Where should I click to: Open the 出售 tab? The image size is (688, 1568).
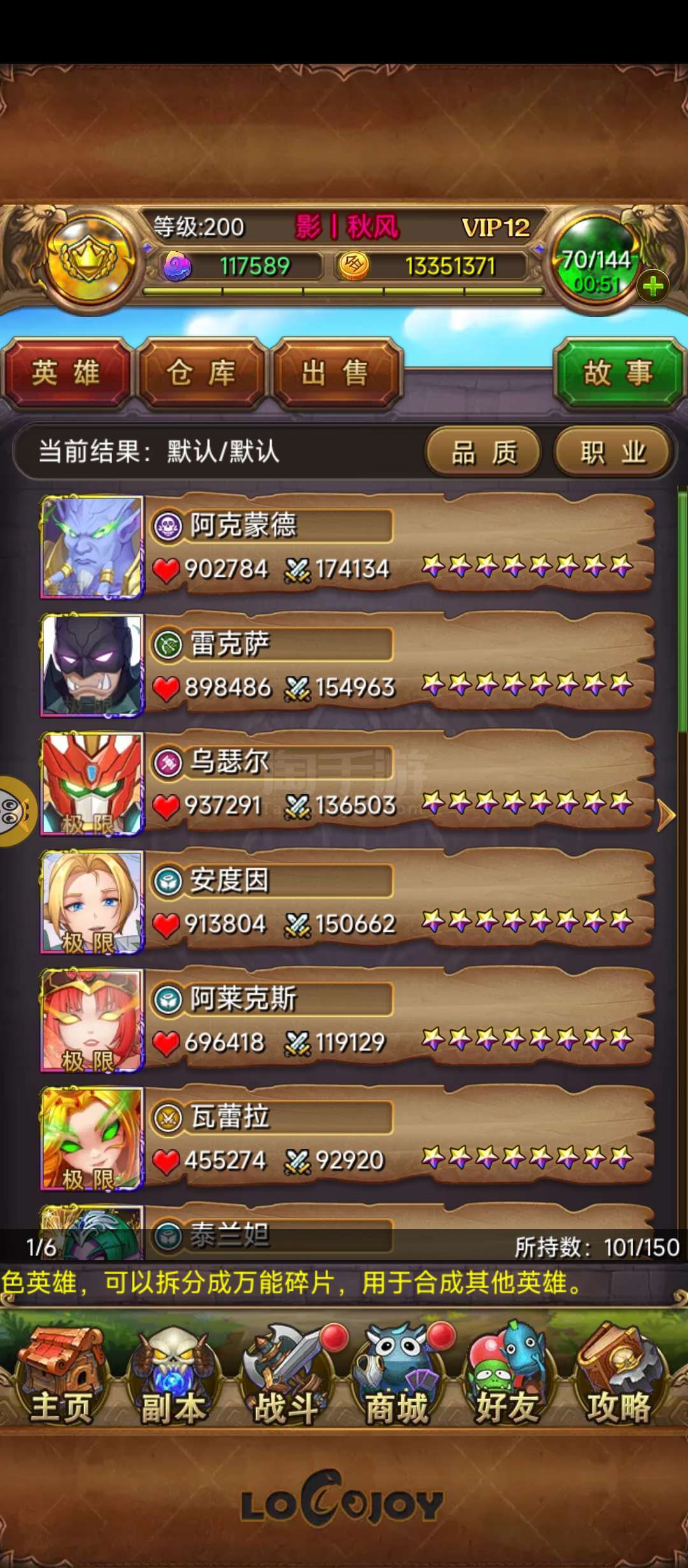[x=336, y=373]
